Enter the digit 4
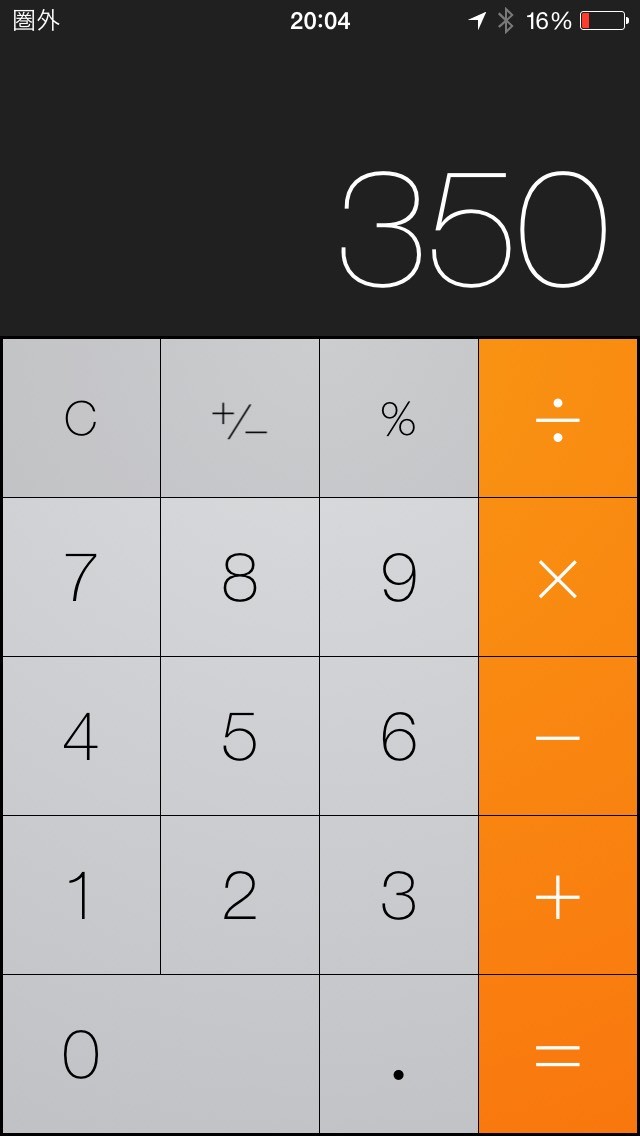This screenshot has width=640, height=1136. click(x=80, y=736)
